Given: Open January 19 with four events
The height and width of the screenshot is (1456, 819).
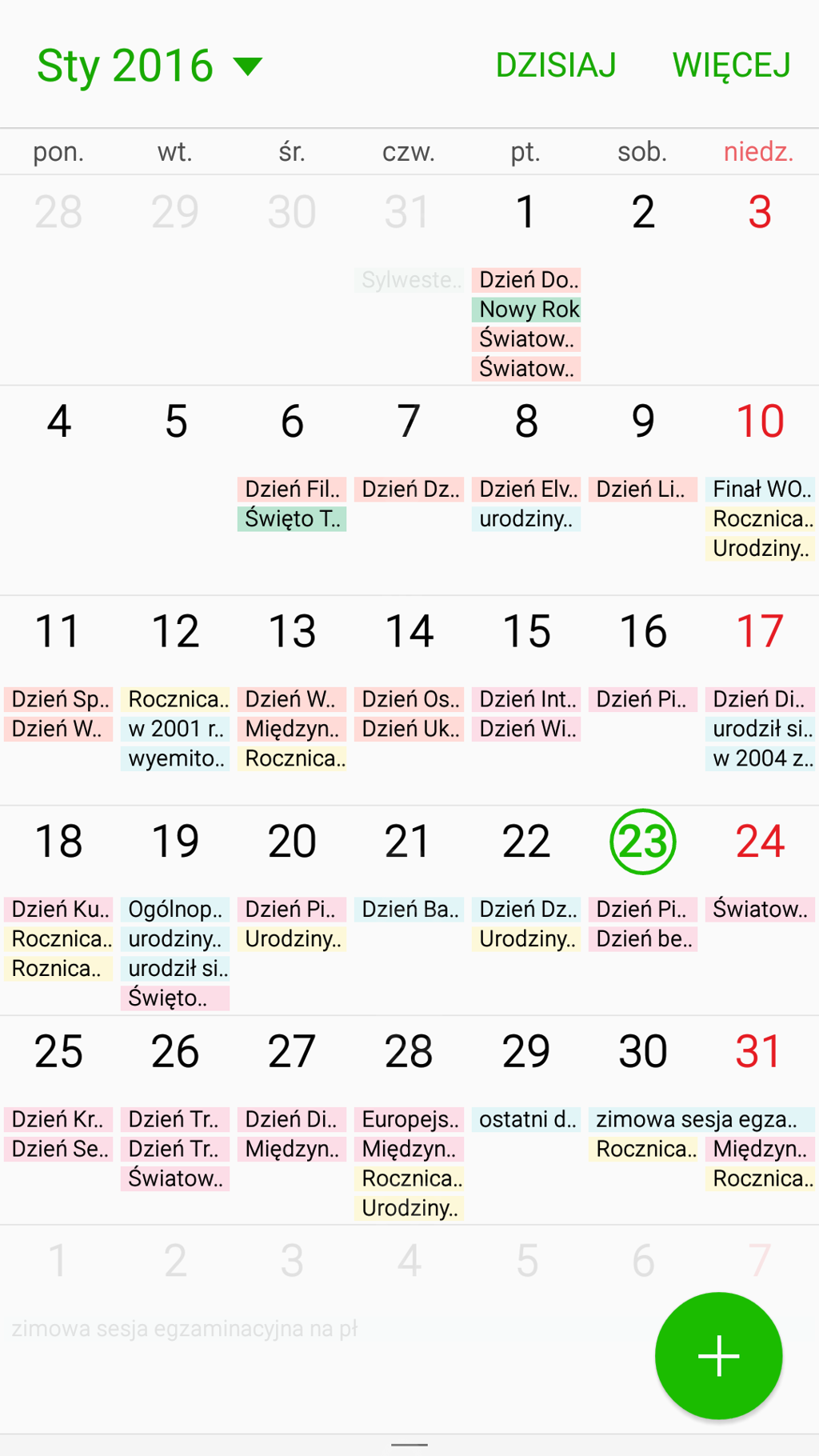Looking at the screenshot, I should [x=175, y=910].
